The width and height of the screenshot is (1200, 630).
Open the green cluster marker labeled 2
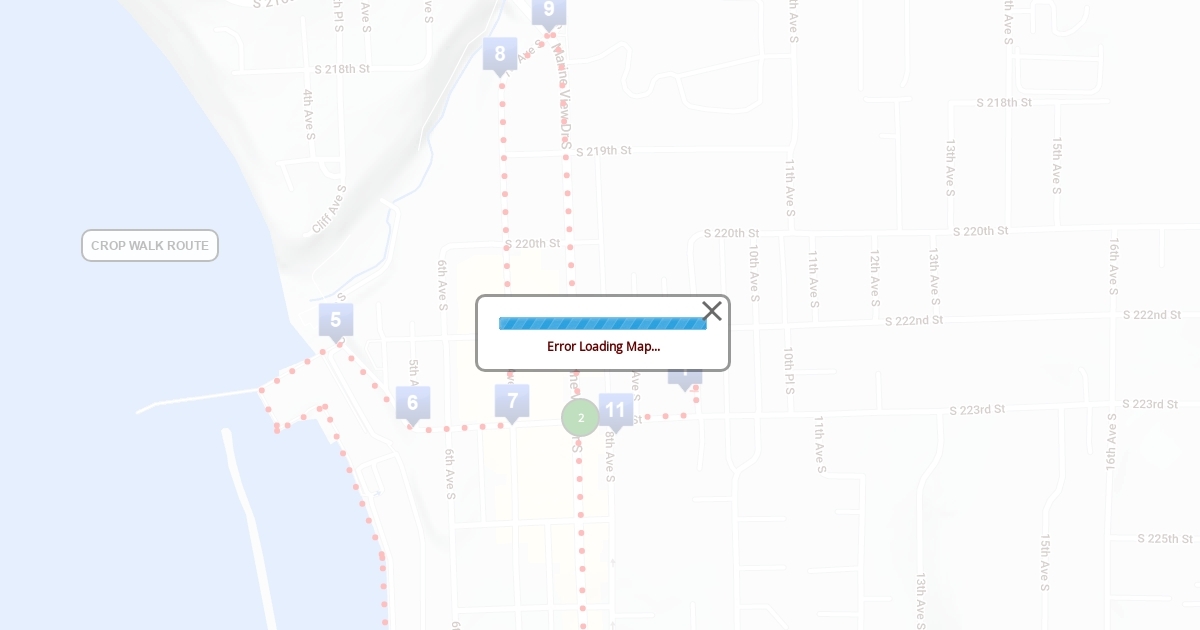(580, 418)
